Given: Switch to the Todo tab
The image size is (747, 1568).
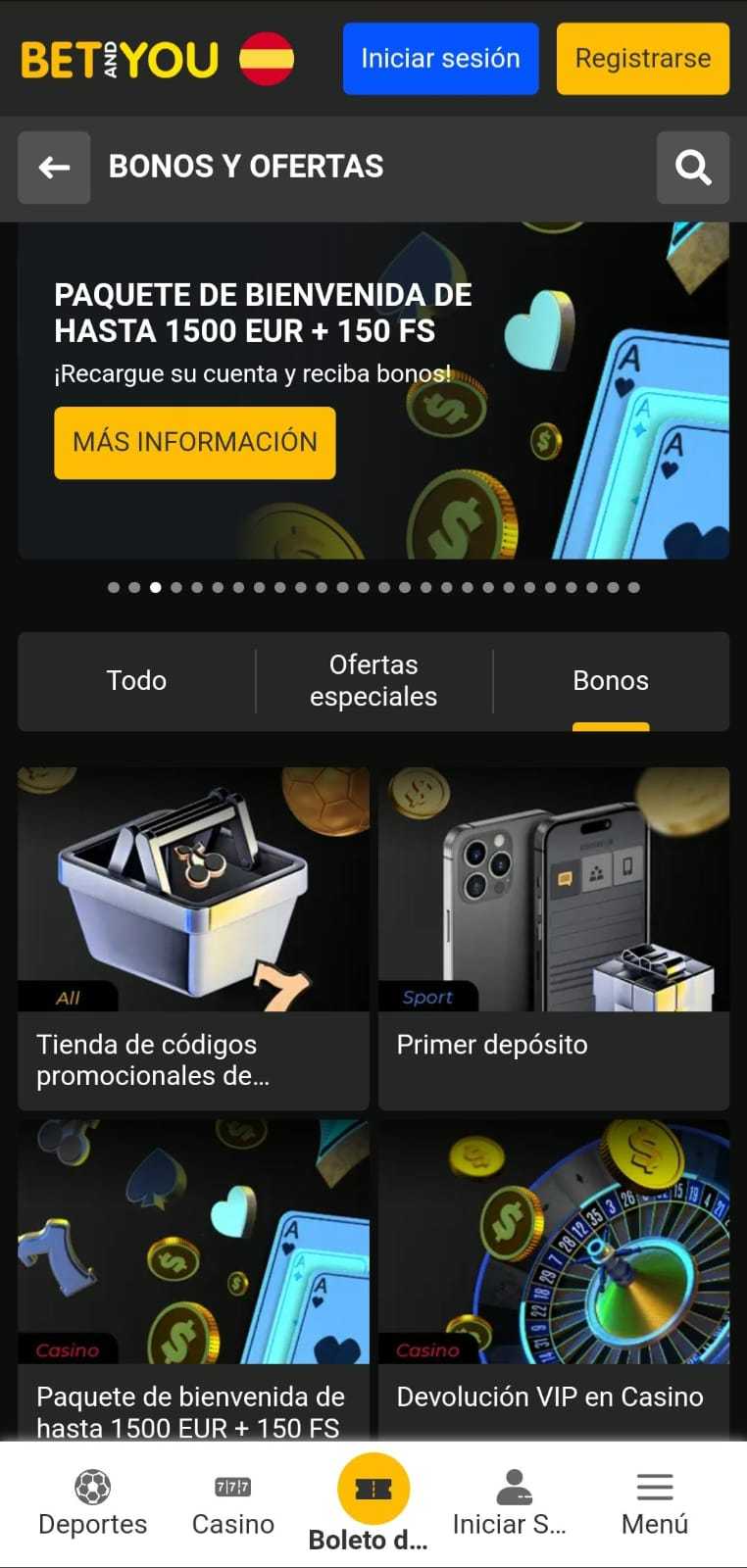Looking at the screenshot, I should tap(136, 681).
